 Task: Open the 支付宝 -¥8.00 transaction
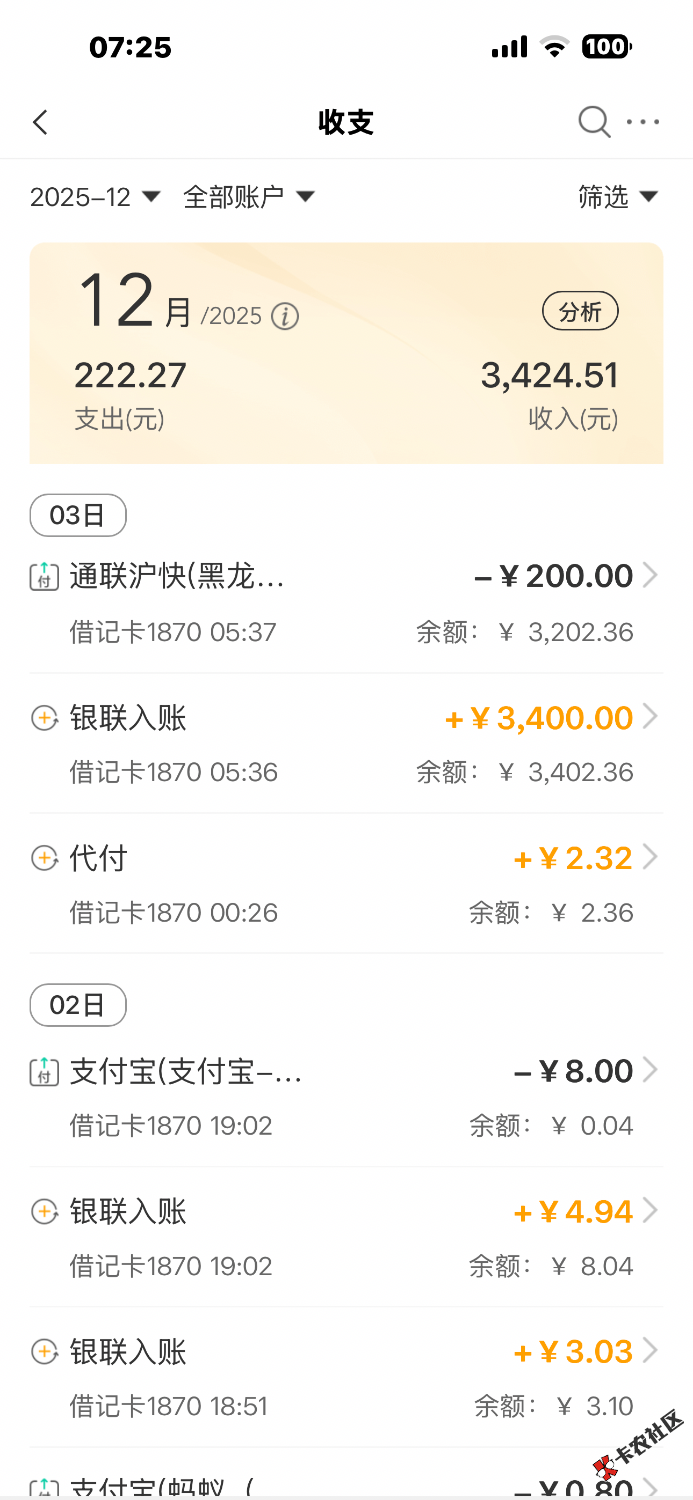(346, 1097)
